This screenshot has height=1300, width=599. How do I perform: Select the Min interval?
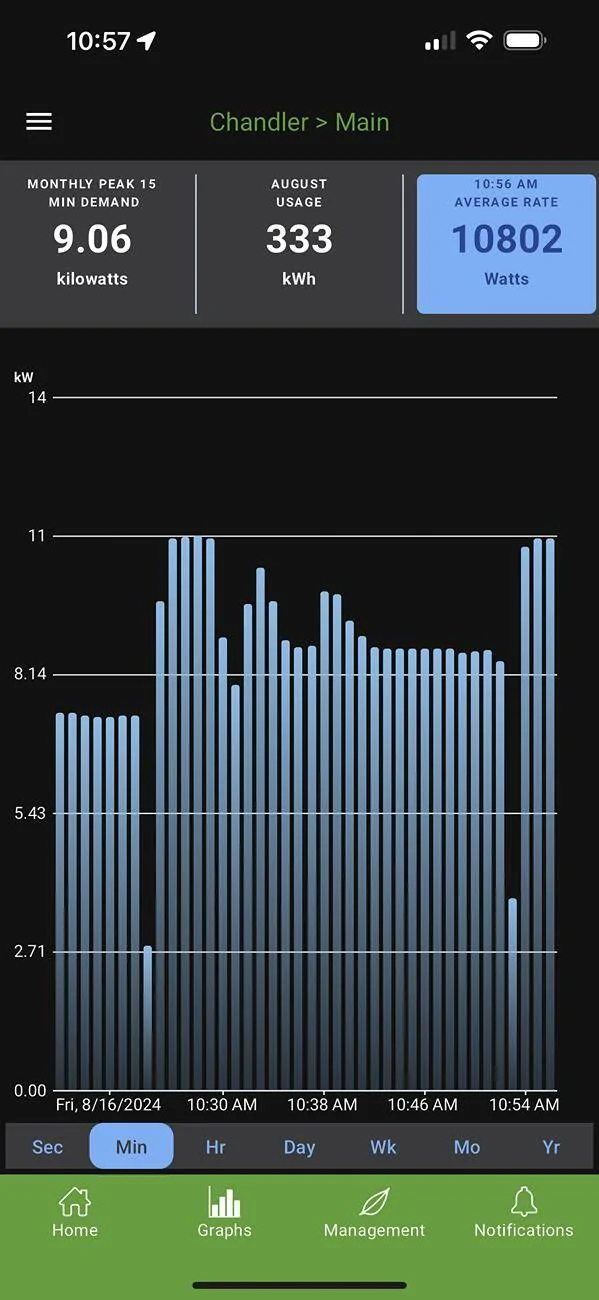tap(131, 1146)
